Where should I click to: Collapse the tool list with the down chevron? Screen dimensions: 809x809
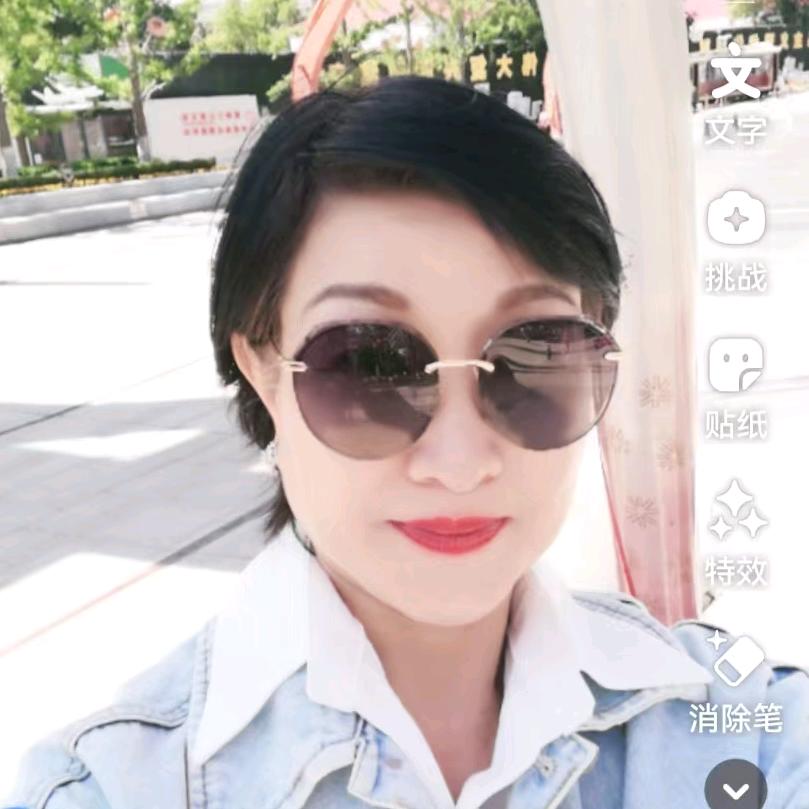tap(736, 786)
